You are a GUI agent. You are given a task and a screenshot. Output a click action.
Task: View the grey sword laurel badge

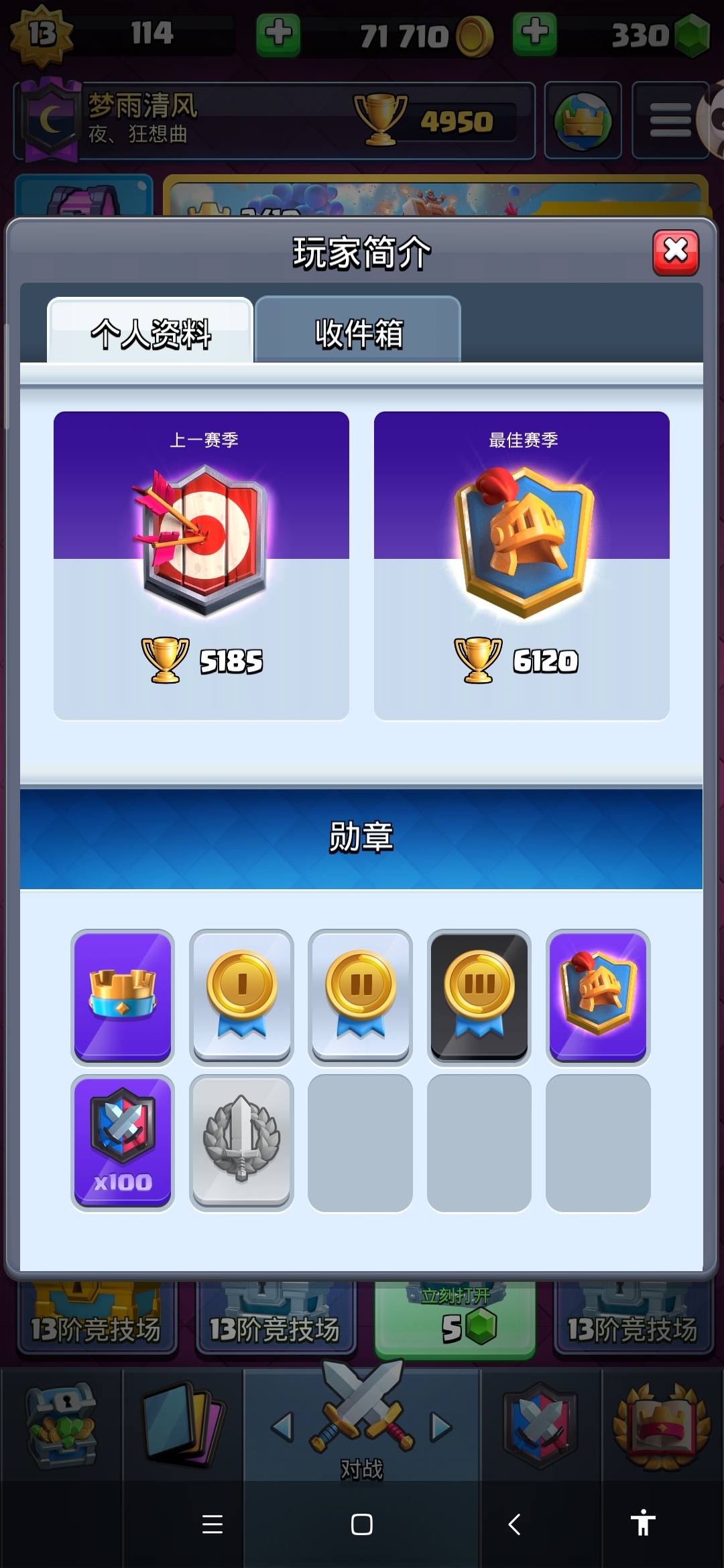click(241, 1142)
